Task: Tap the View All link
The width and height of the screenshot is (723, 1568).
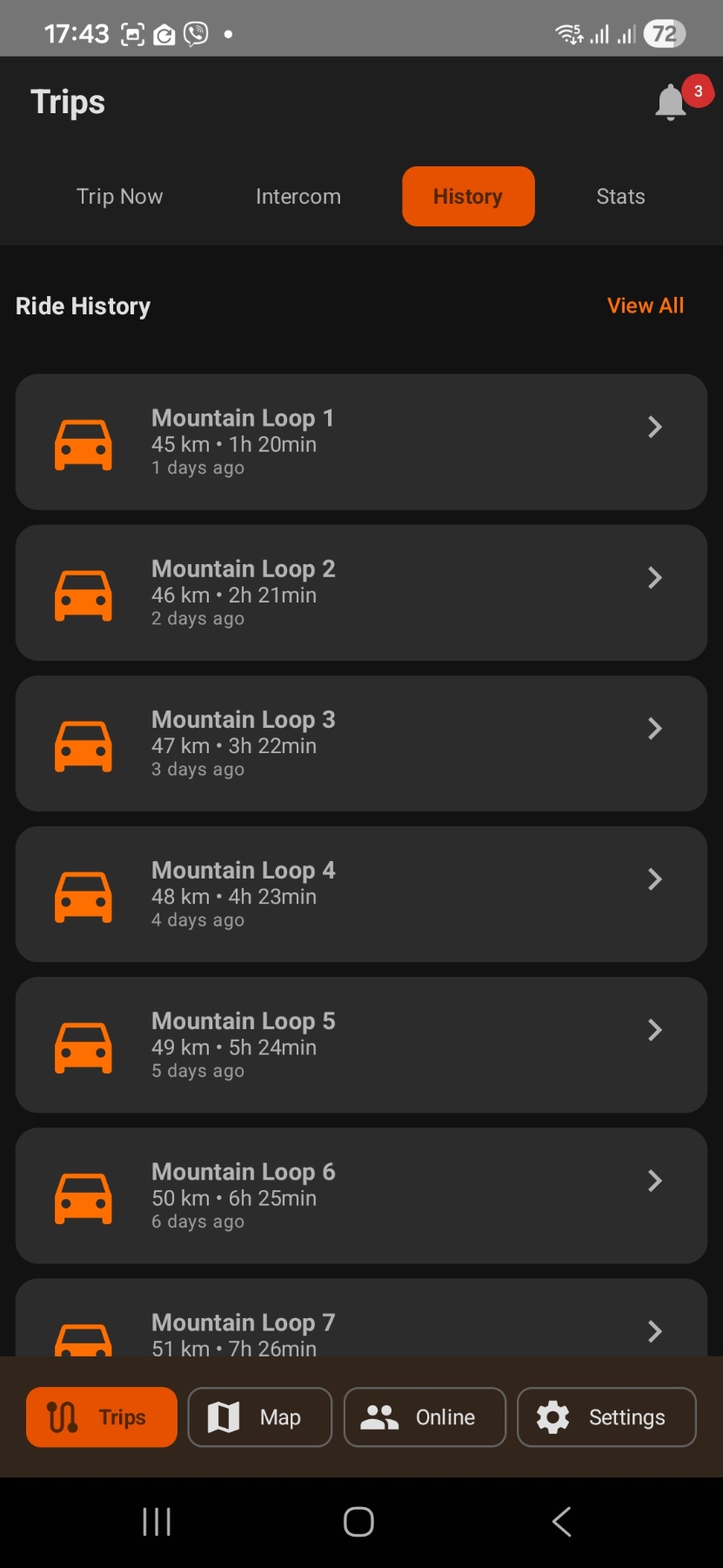Action: (x=645, y=306)
